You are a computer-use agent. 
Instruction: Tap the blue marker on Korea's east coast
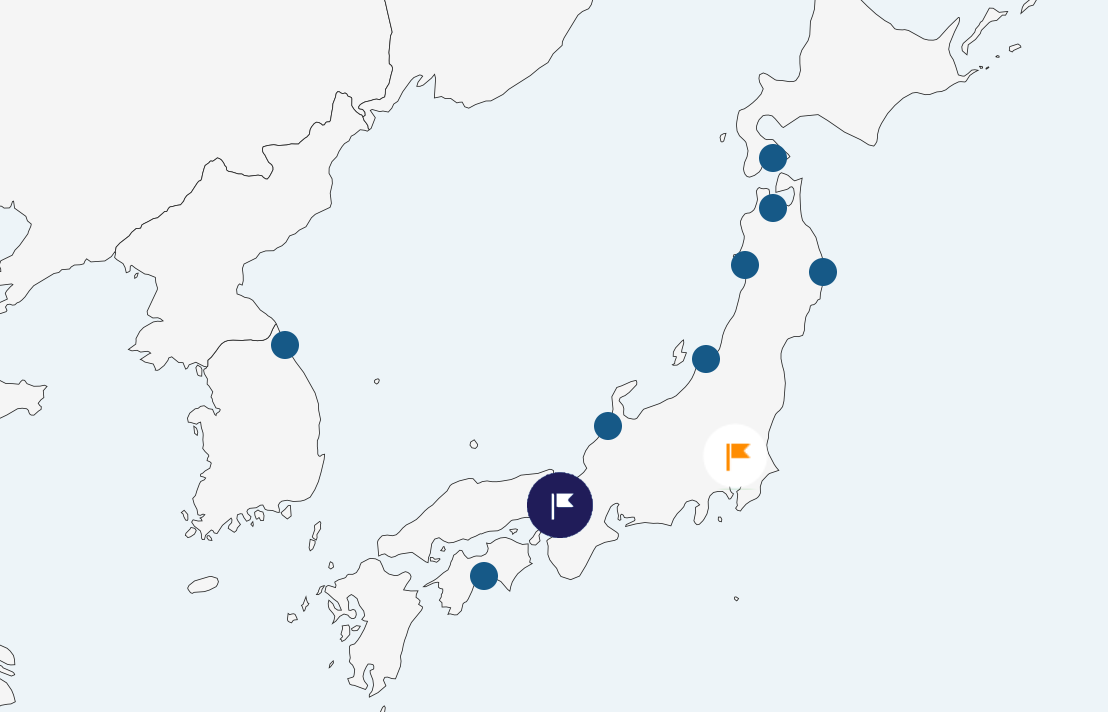click(285, 345)
